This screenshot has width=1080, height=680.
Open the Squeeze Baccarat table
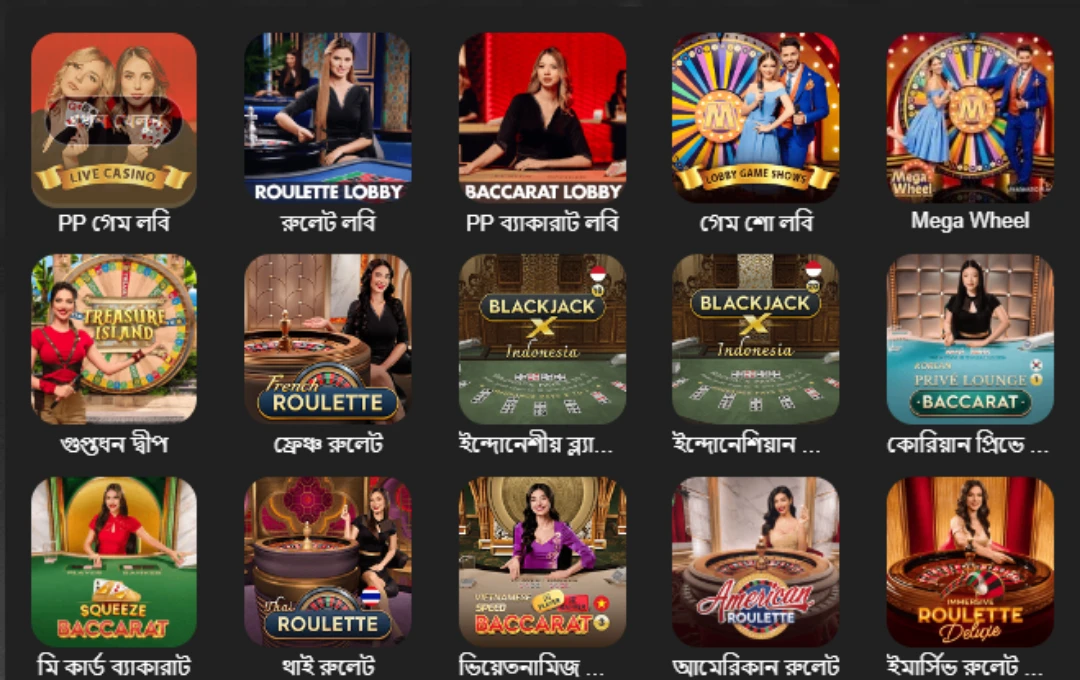click(114, 560)
